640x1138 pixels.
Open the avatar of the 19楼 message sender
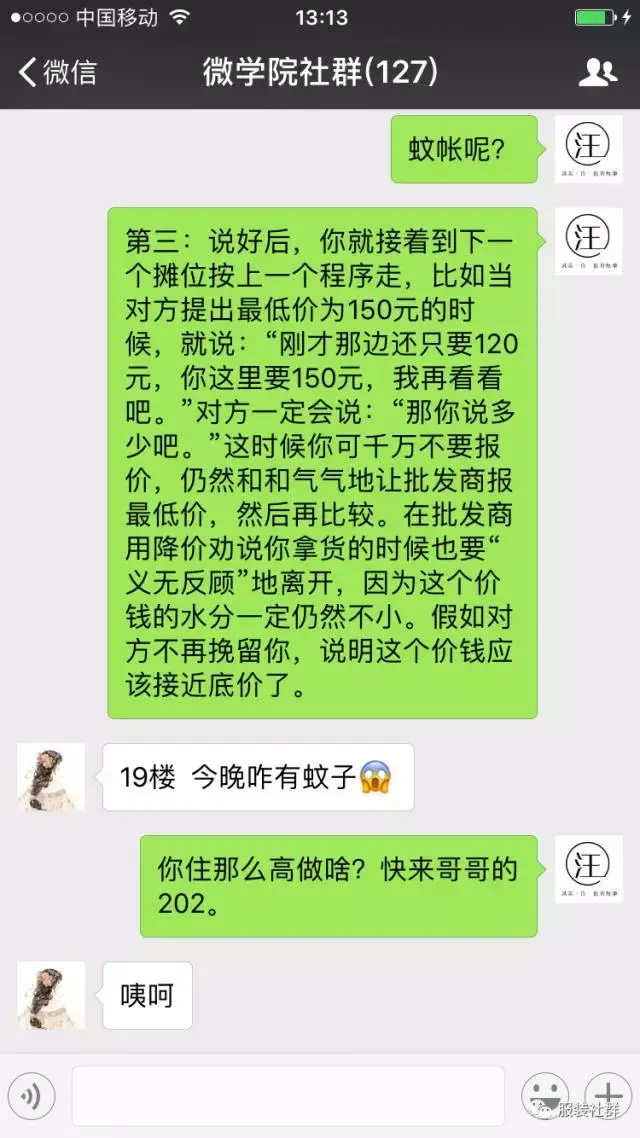pyautogui.click(x=51, y=777)
